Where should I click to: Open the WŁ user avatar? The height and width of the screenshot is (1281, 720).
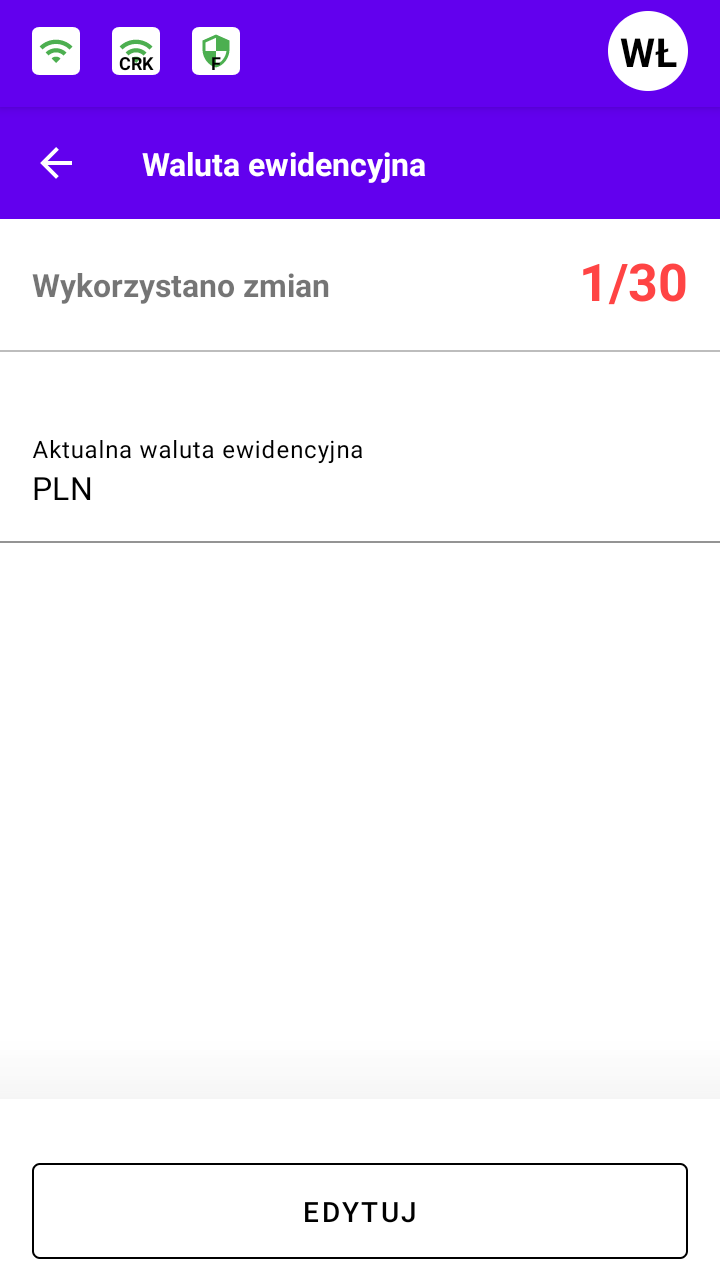[x=648, y=51]
